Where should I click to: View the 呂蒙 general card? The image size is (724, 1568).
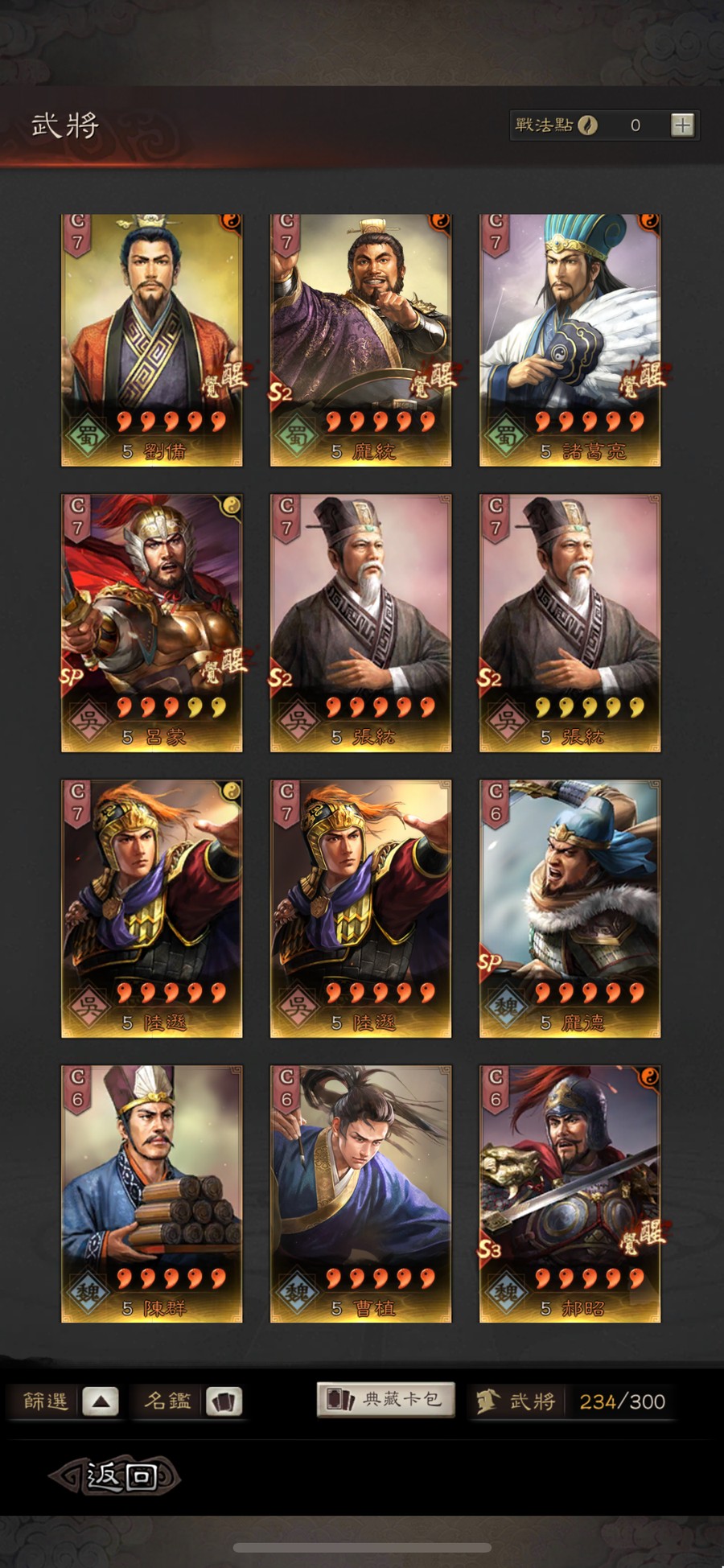(152, 623)
